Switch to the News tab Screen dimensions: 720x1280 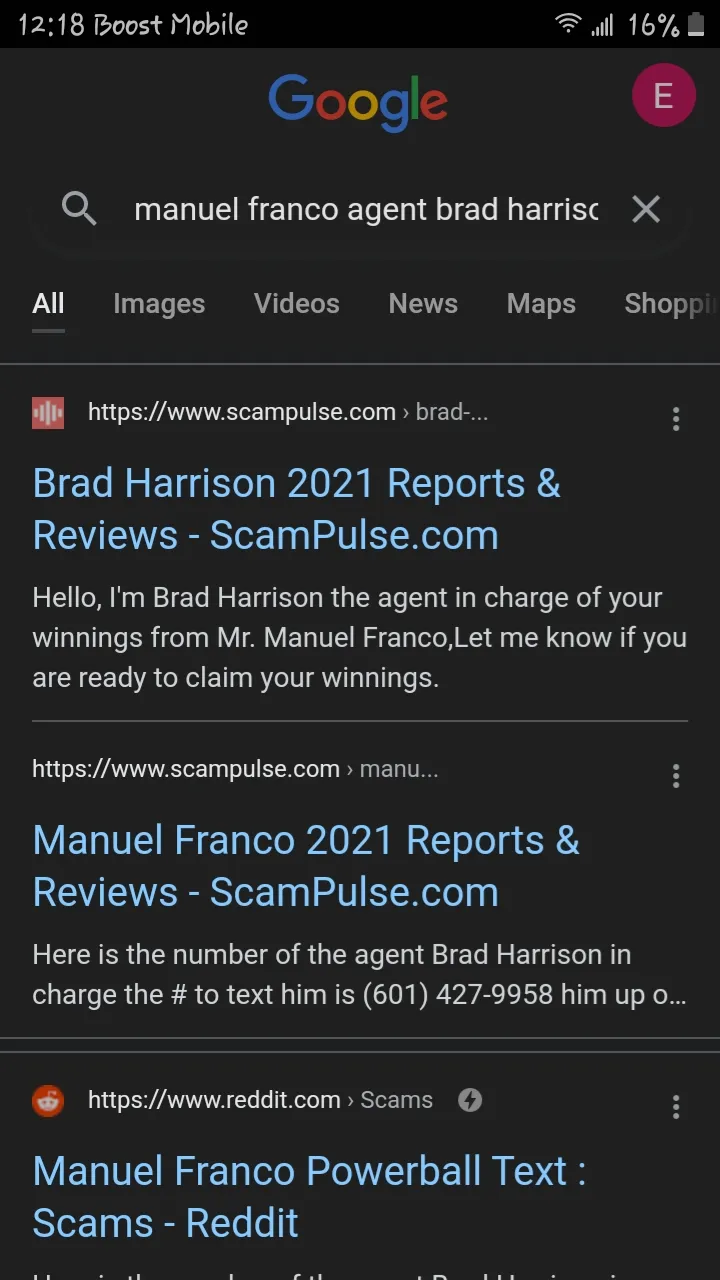click(x=423, y=304)
